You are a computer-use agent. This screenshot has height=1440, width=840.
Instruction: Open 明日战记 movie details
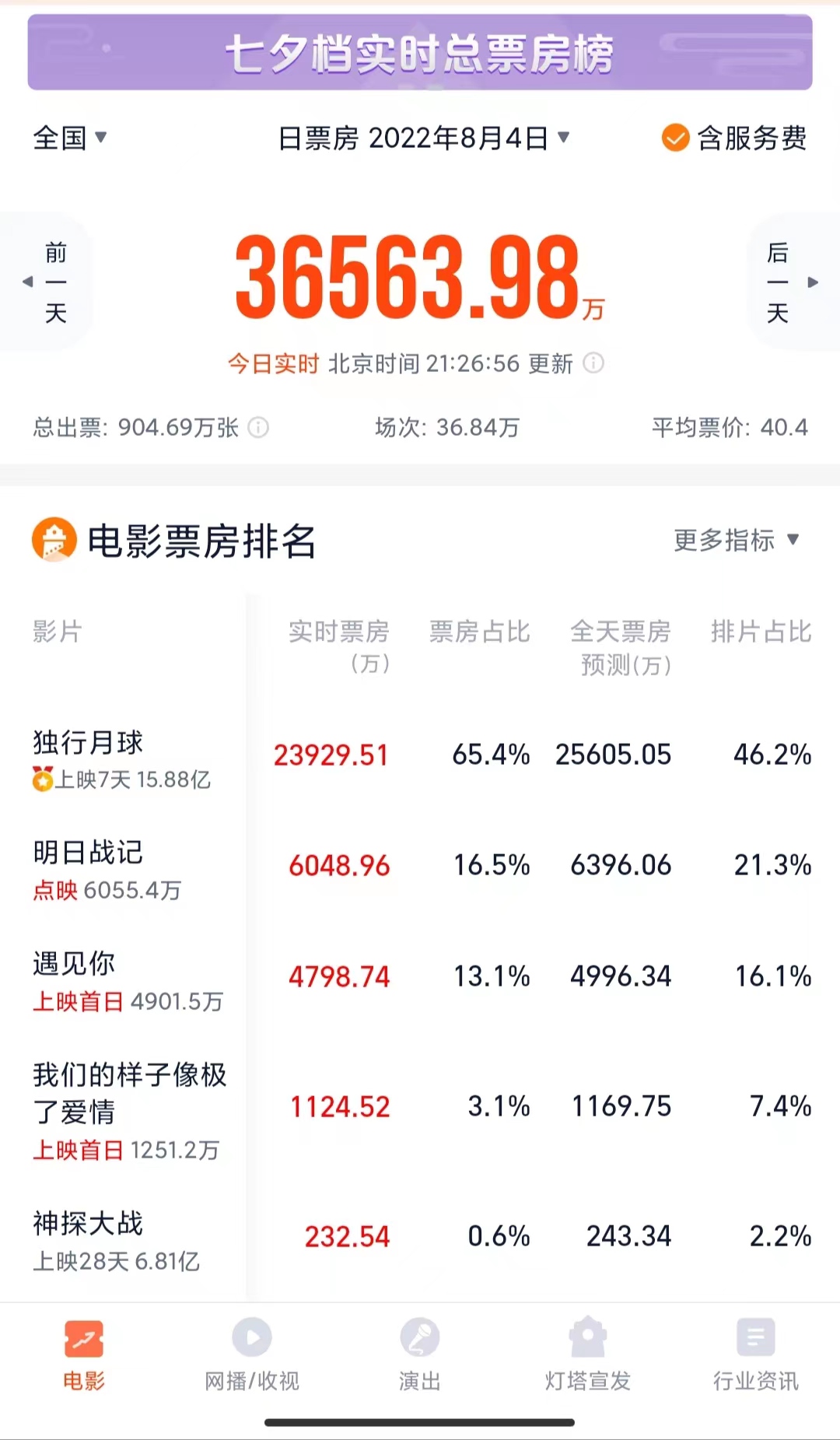(420, 867)
